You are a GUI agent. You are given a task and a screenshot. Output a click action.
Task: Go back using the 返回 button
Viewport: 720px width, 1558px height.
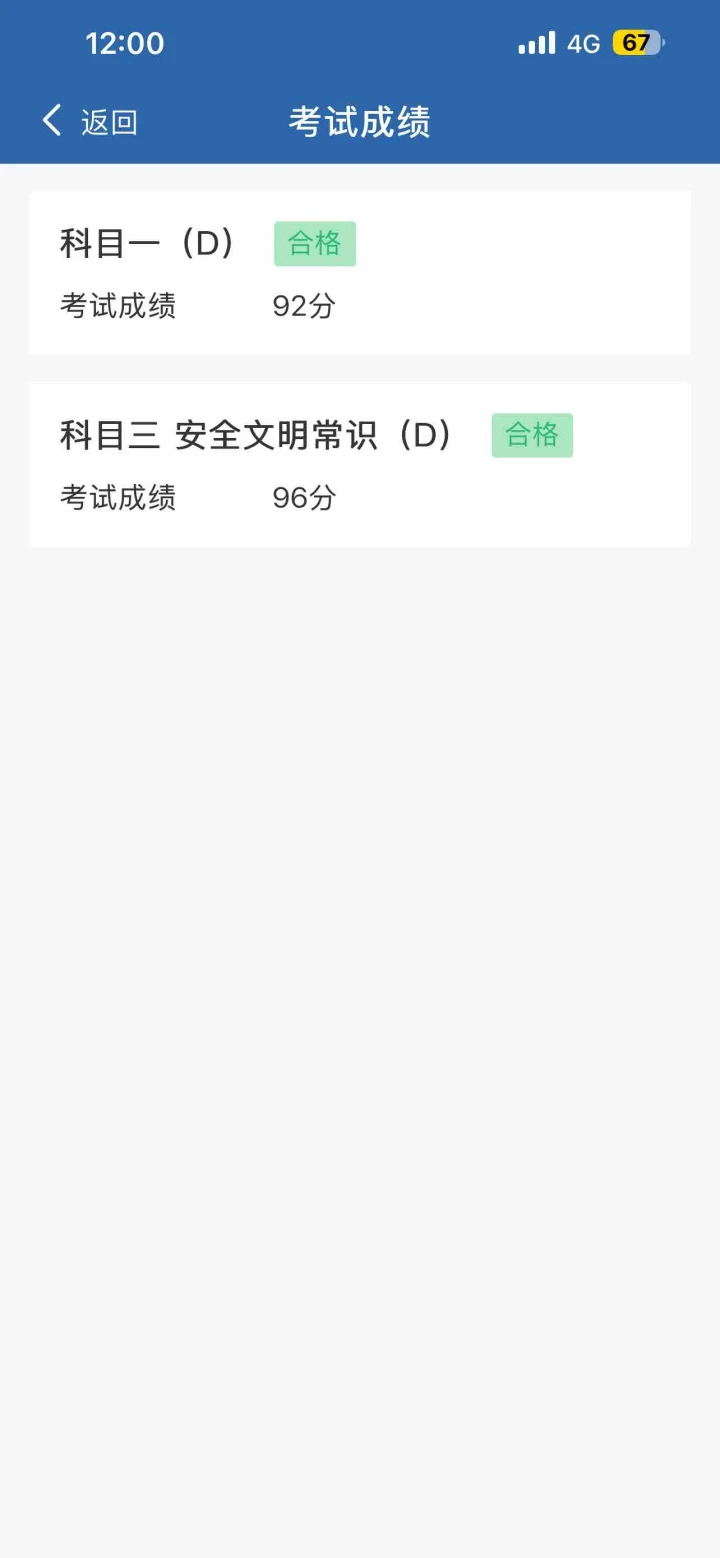(90, 122)
